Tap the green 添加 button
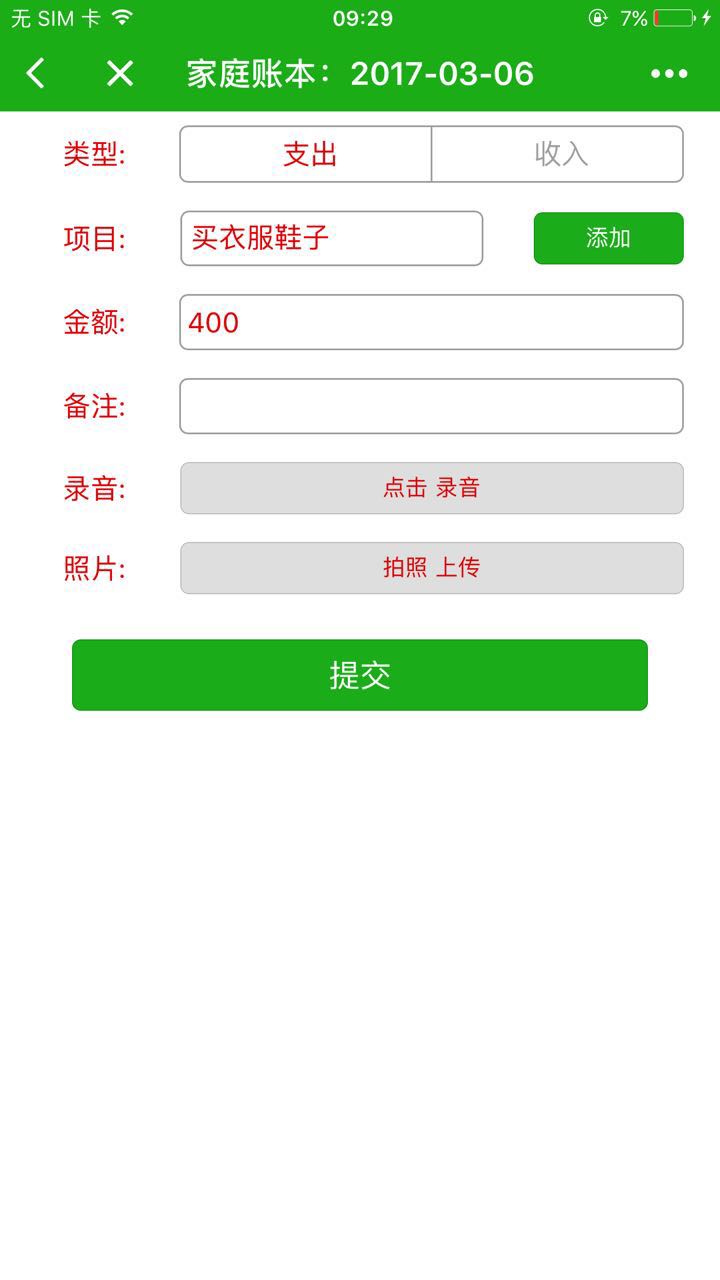The image size is (720, 1280). [608, 238]
